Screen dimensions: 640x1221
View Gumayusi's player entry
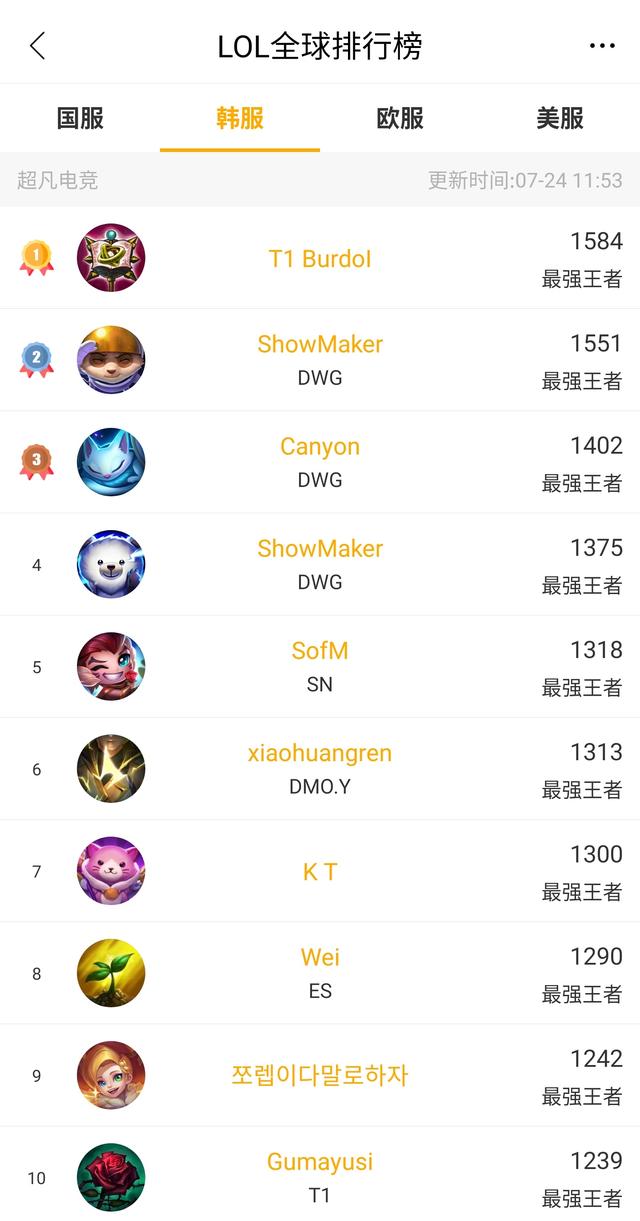click(320, 1177)
